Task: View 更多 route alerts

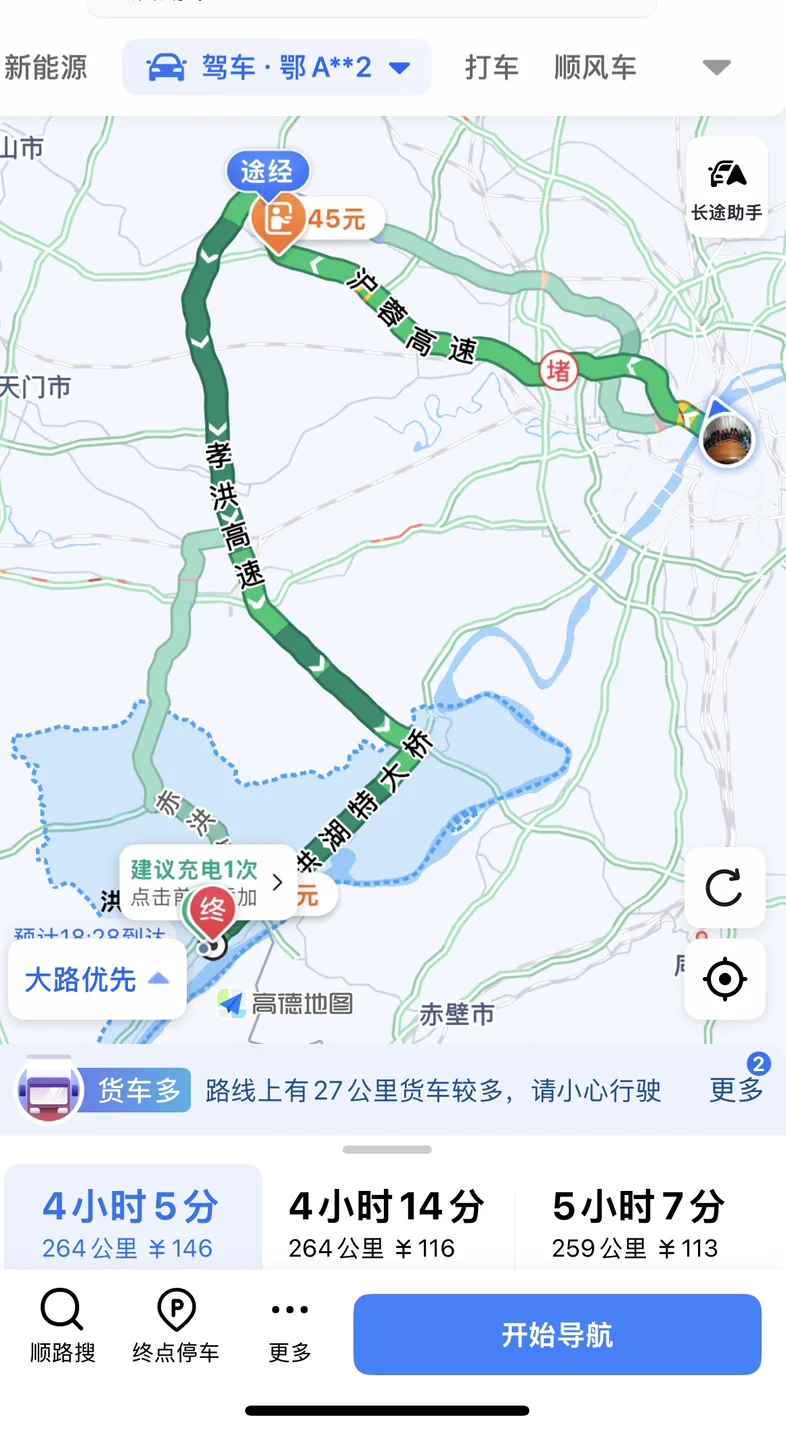Action: pyautogui.click(x=737, y=1089)
